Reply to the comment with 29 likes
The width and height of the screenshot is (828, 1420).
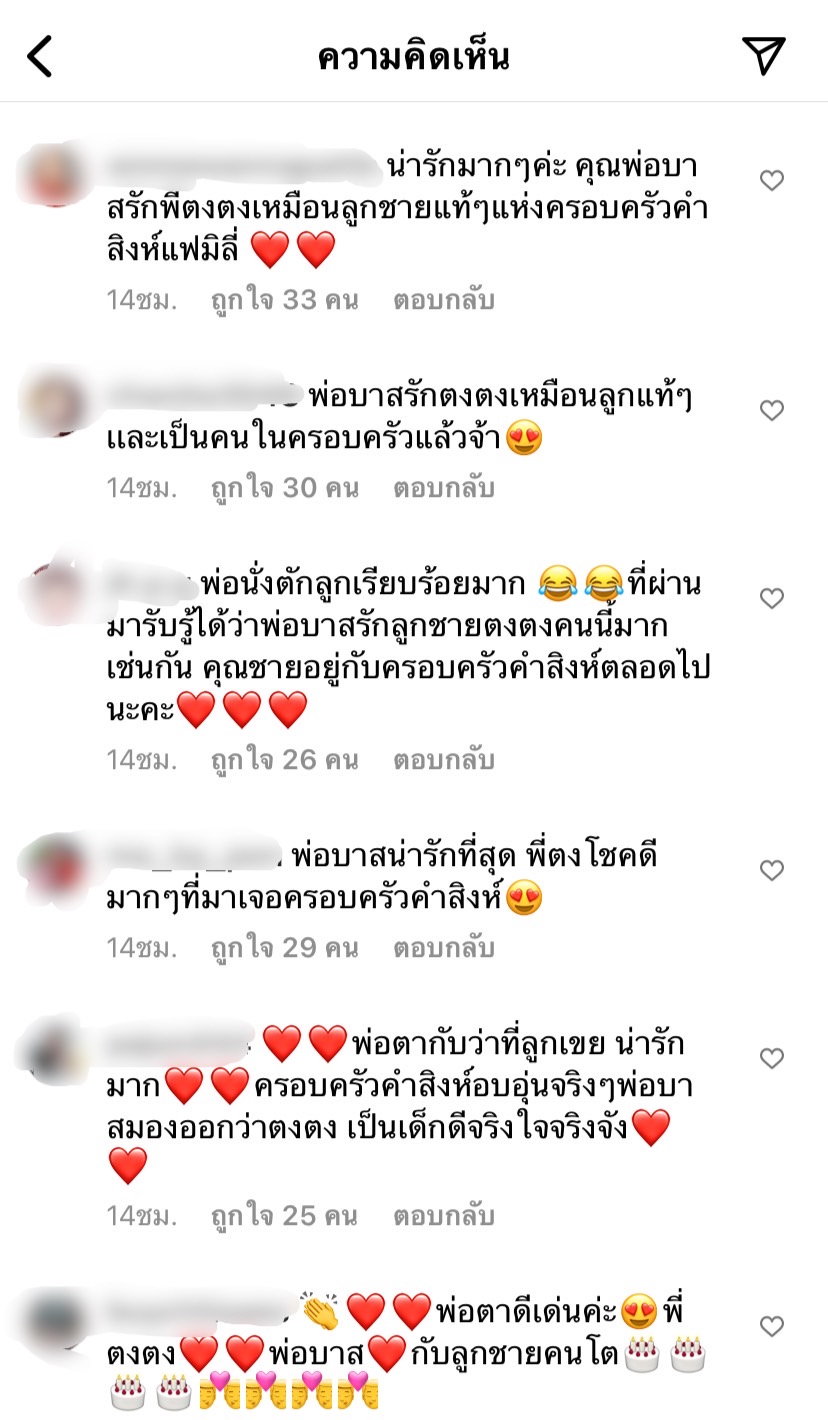(443, 948)
